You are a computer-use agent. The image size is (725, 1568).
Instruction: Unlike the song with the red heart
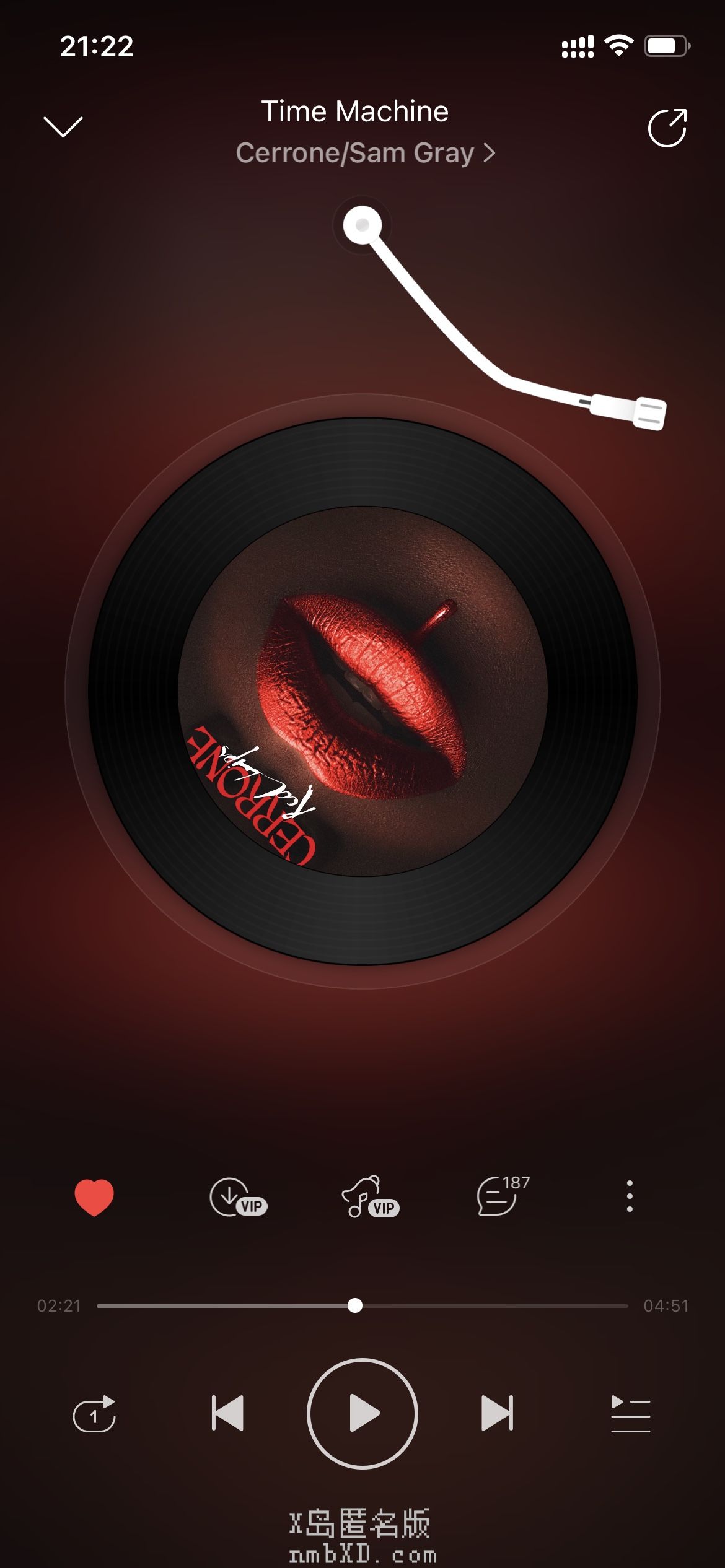tap(94, 1197)
